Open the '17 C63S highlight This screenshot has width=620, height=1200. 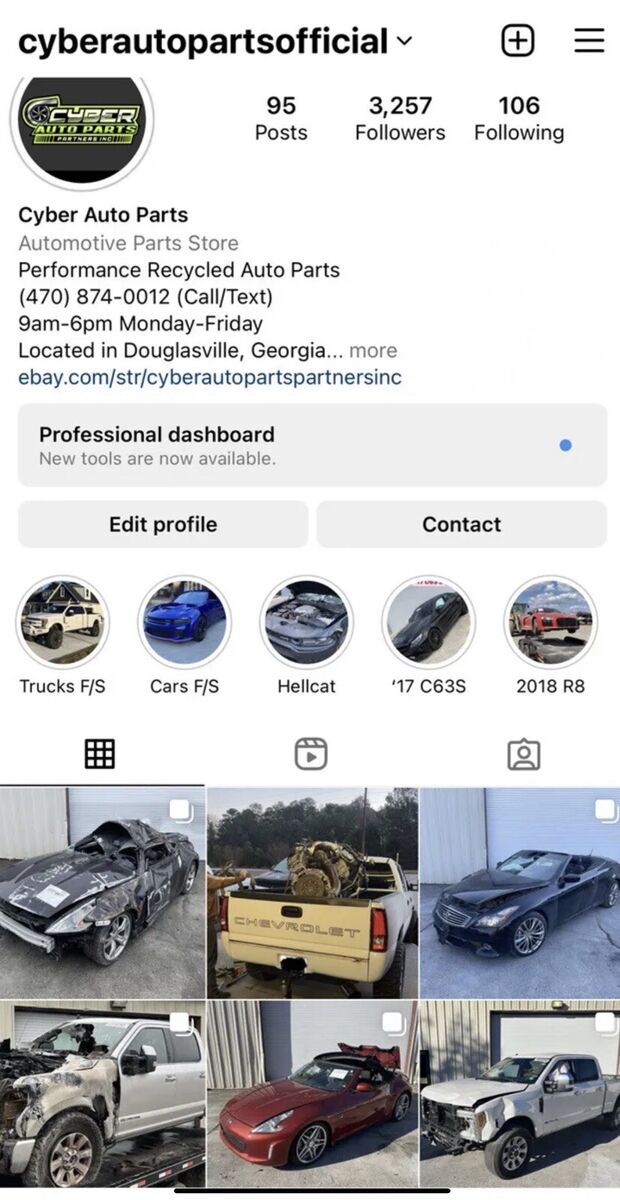tap(428, 623)
